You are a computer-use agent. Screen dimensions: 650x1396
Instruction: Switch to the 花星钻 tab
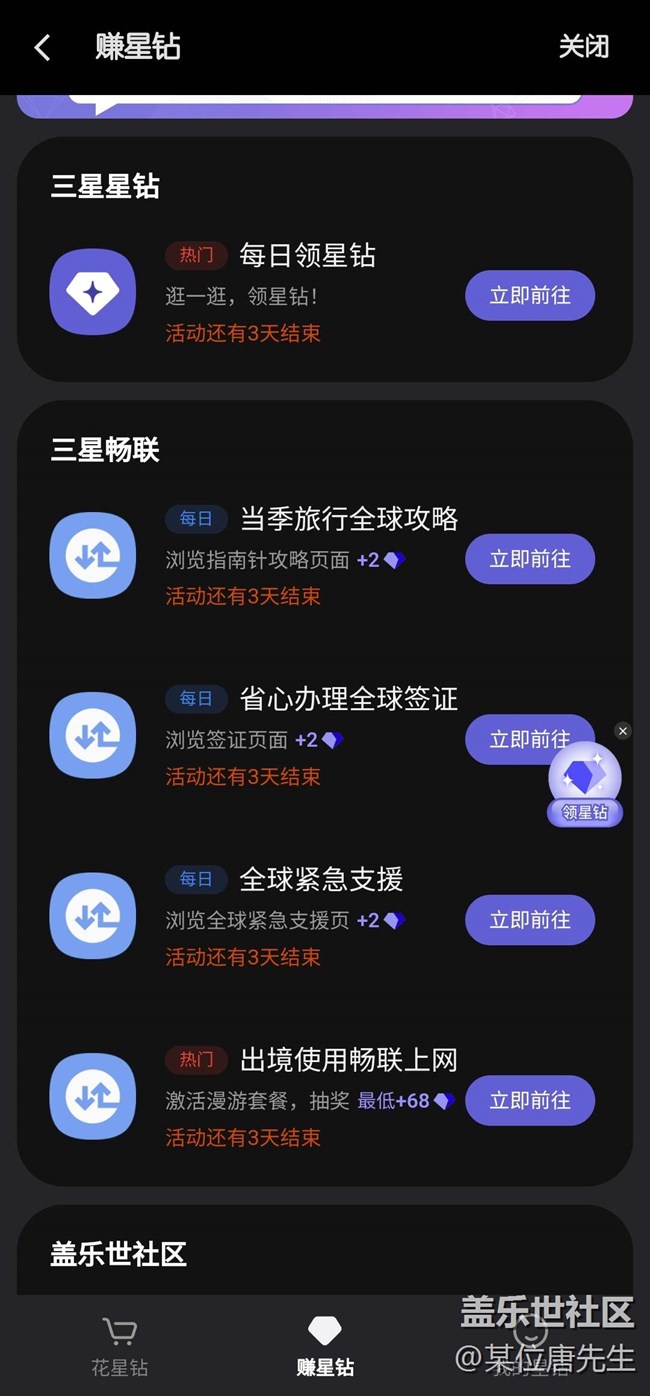tap(120, 1346)
